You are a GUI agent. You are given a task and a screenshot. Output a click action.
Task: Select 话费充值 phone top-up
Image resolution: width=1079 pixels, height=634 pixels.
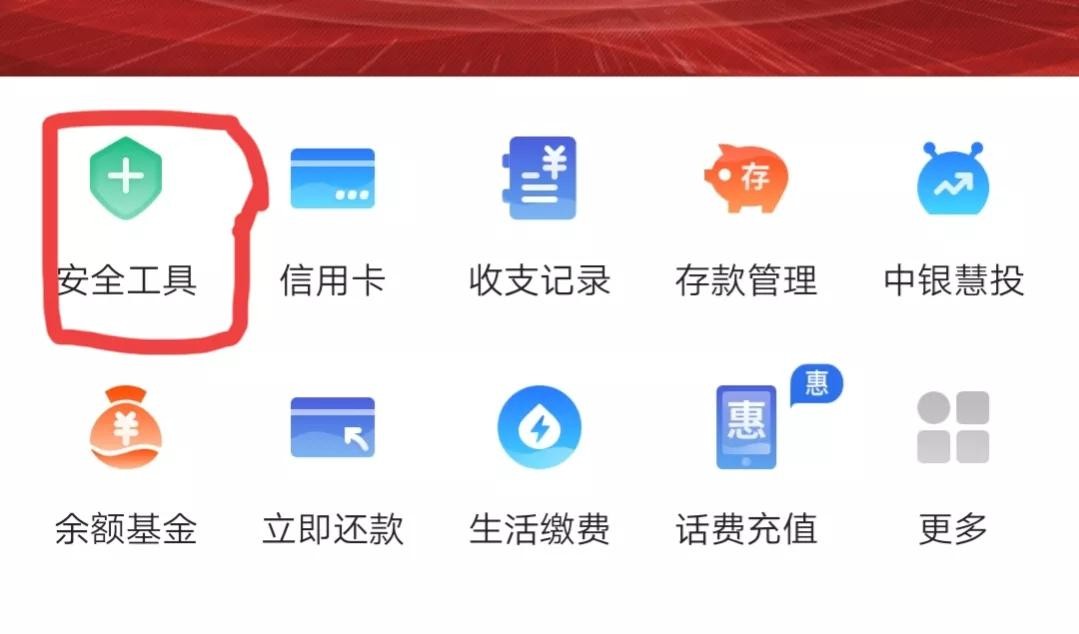point(746,429)
